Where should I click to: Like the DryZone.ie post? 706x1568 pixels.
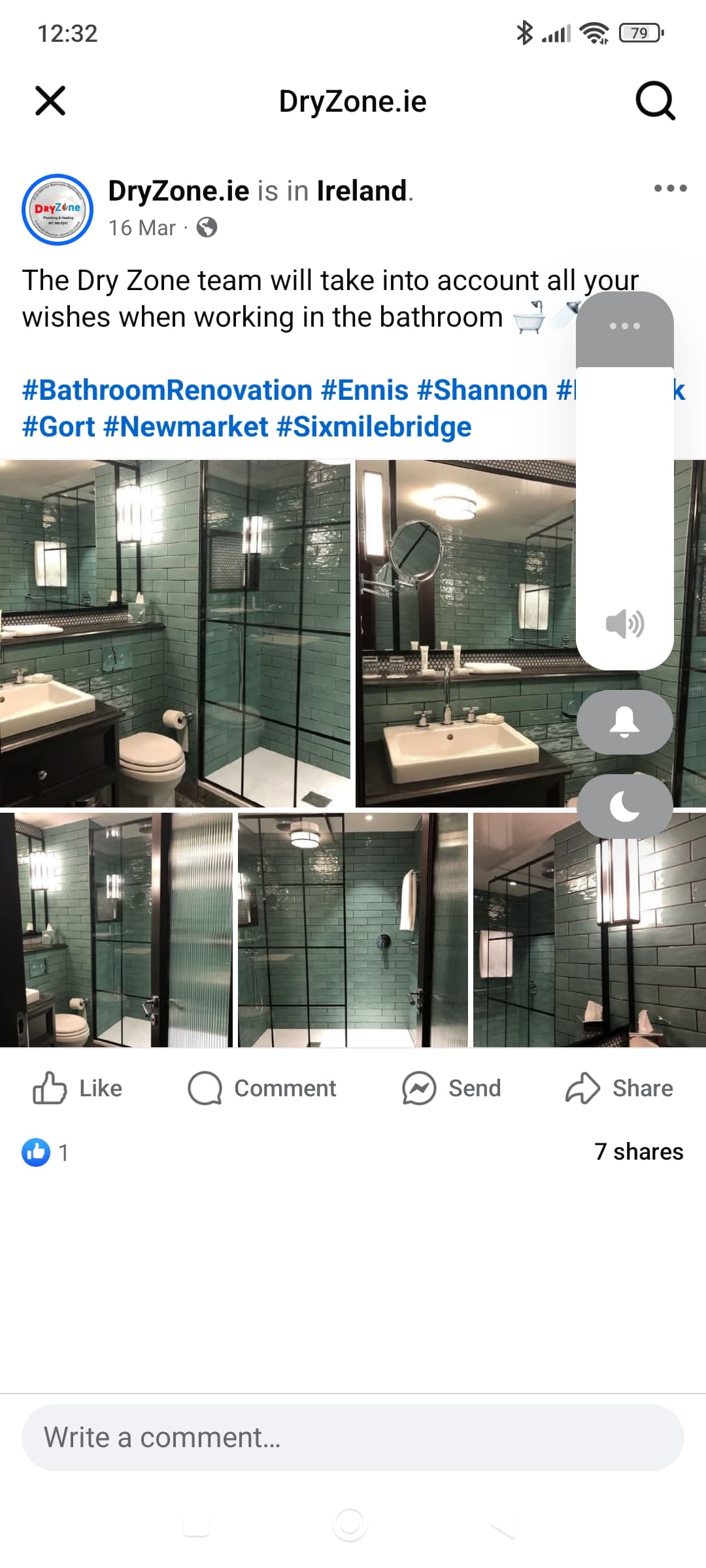[x=78, y=1088]
